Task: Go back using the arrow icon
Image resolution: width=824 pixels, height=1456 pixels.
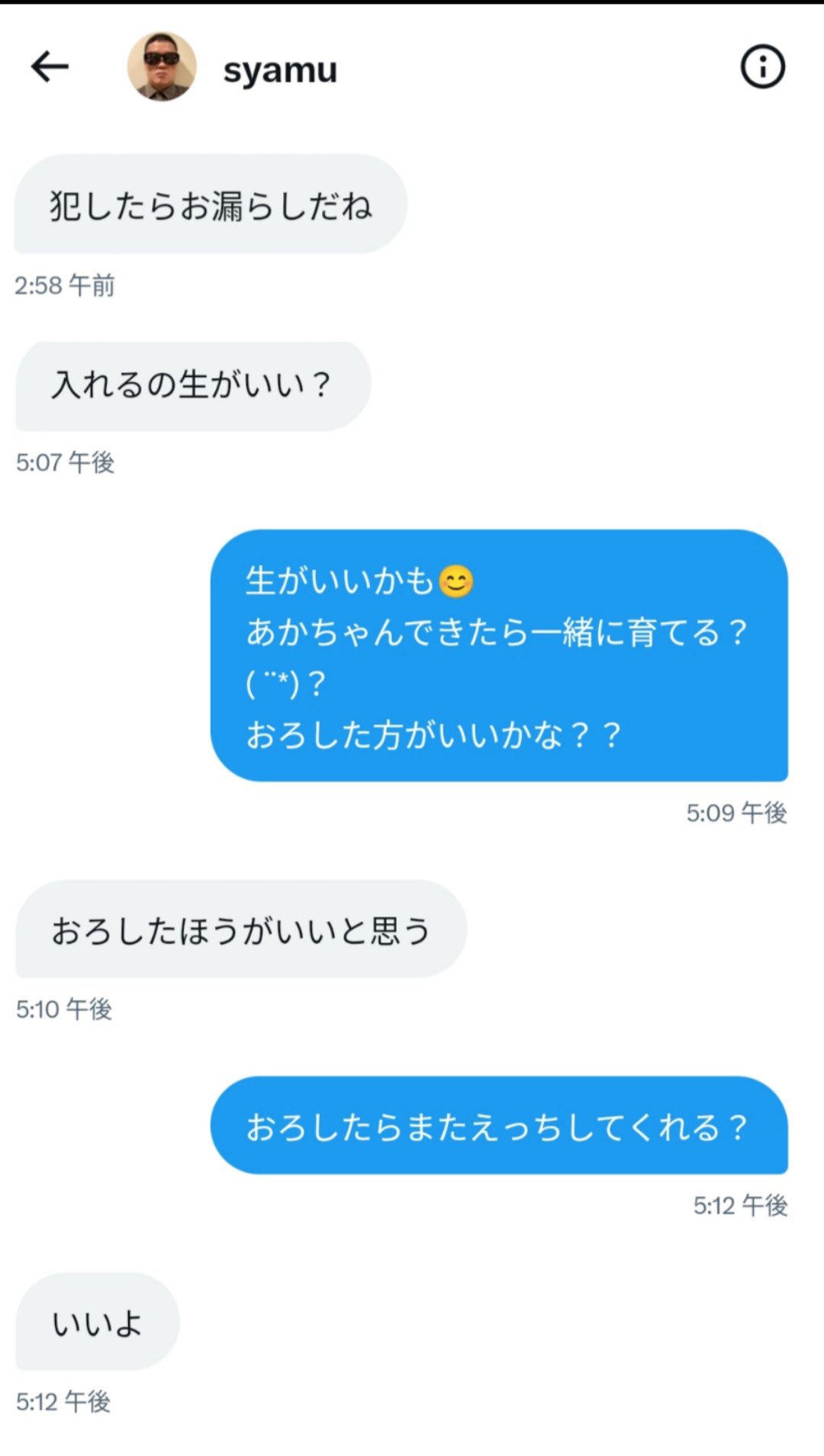Action: point(50,67)
